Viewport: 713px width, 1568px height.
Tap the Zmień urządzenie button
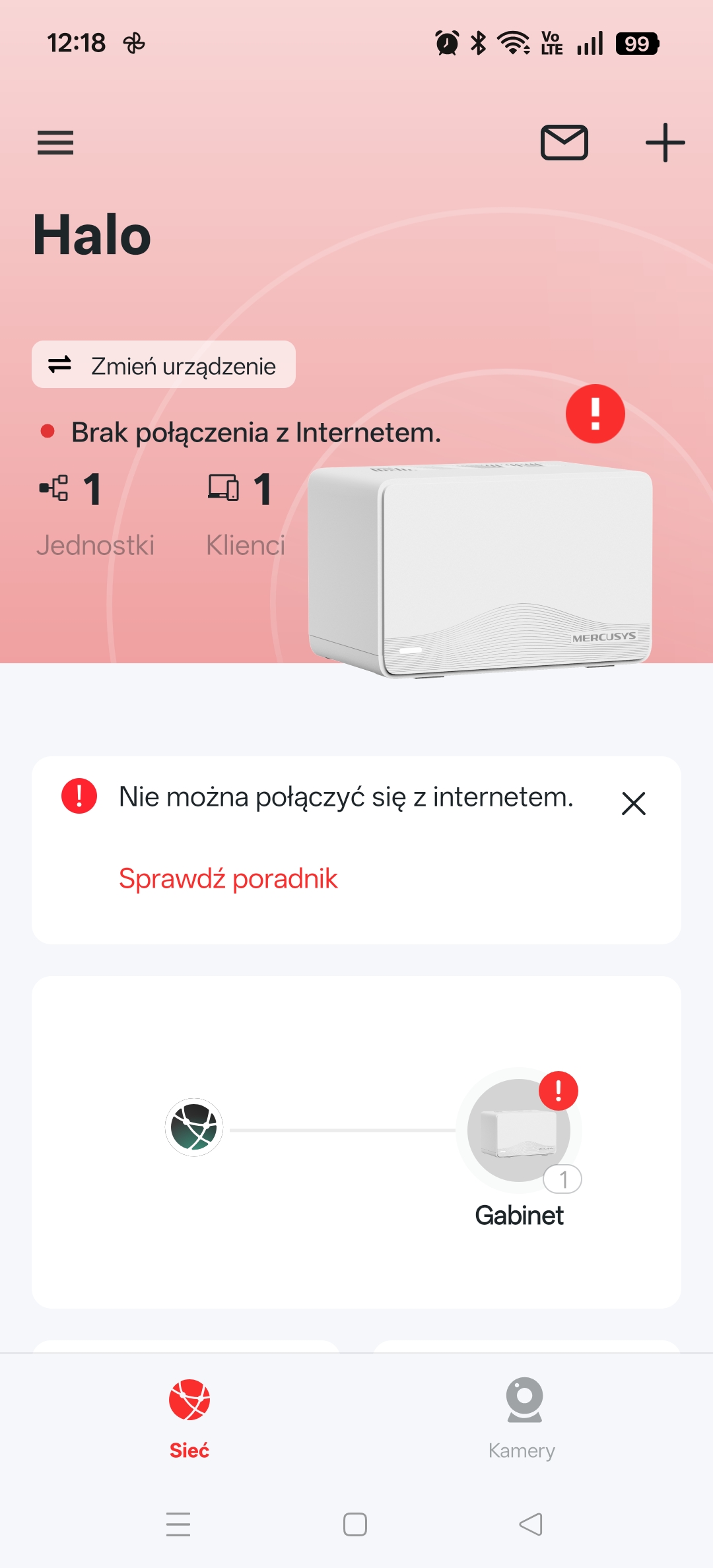pos(164,365)
